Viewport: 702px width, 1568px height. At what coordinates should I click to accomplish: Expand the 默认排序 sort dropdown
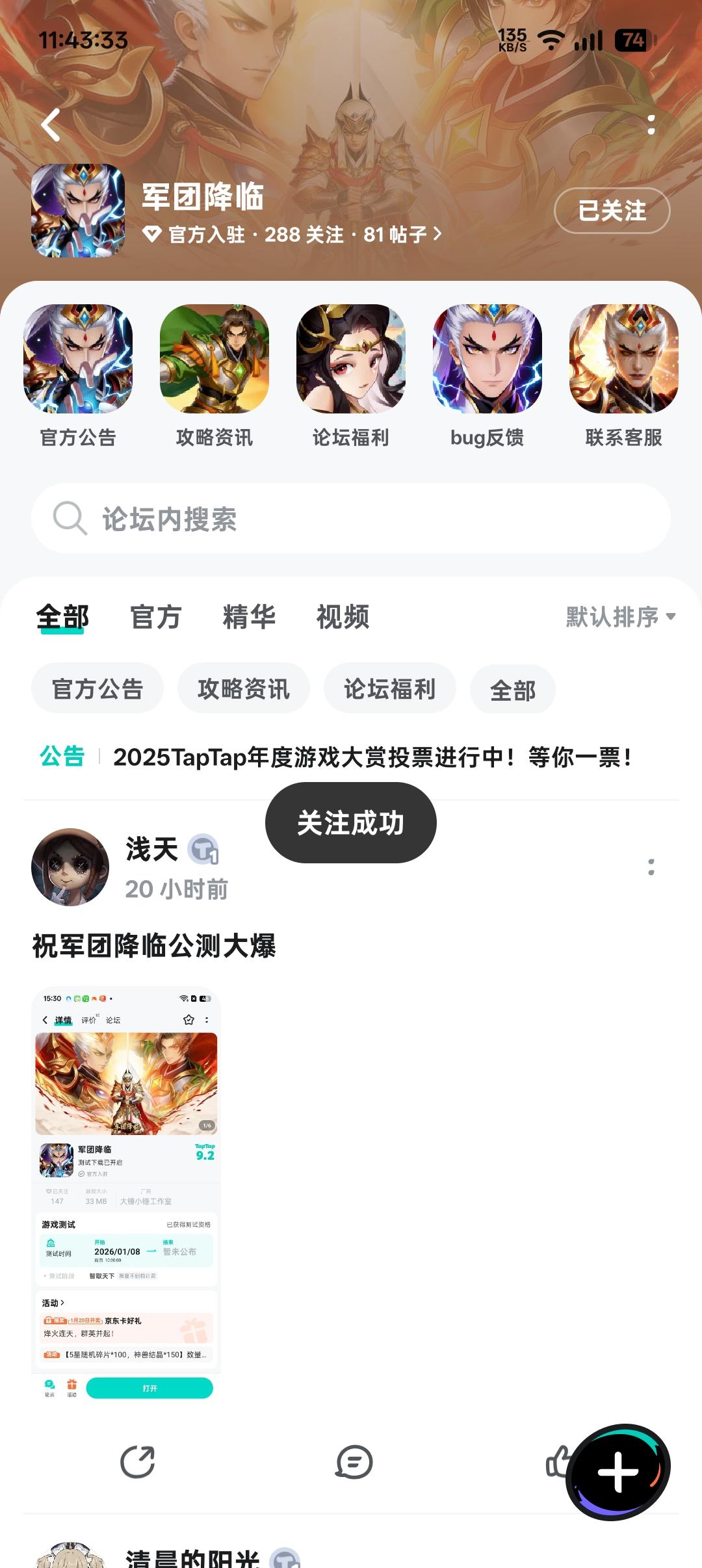point(620,617)
